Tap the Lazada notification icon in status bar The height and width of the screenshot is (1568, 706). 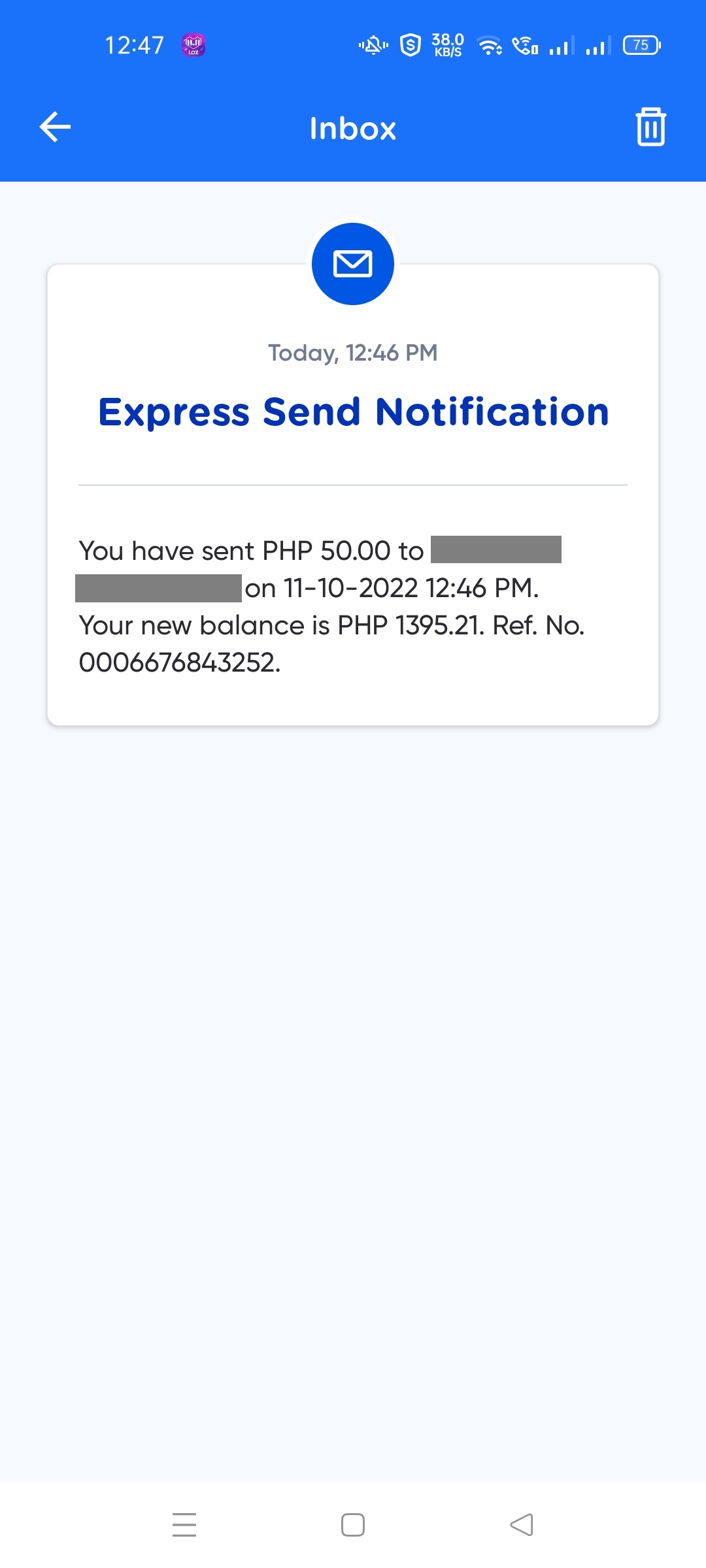pos(193,44)
